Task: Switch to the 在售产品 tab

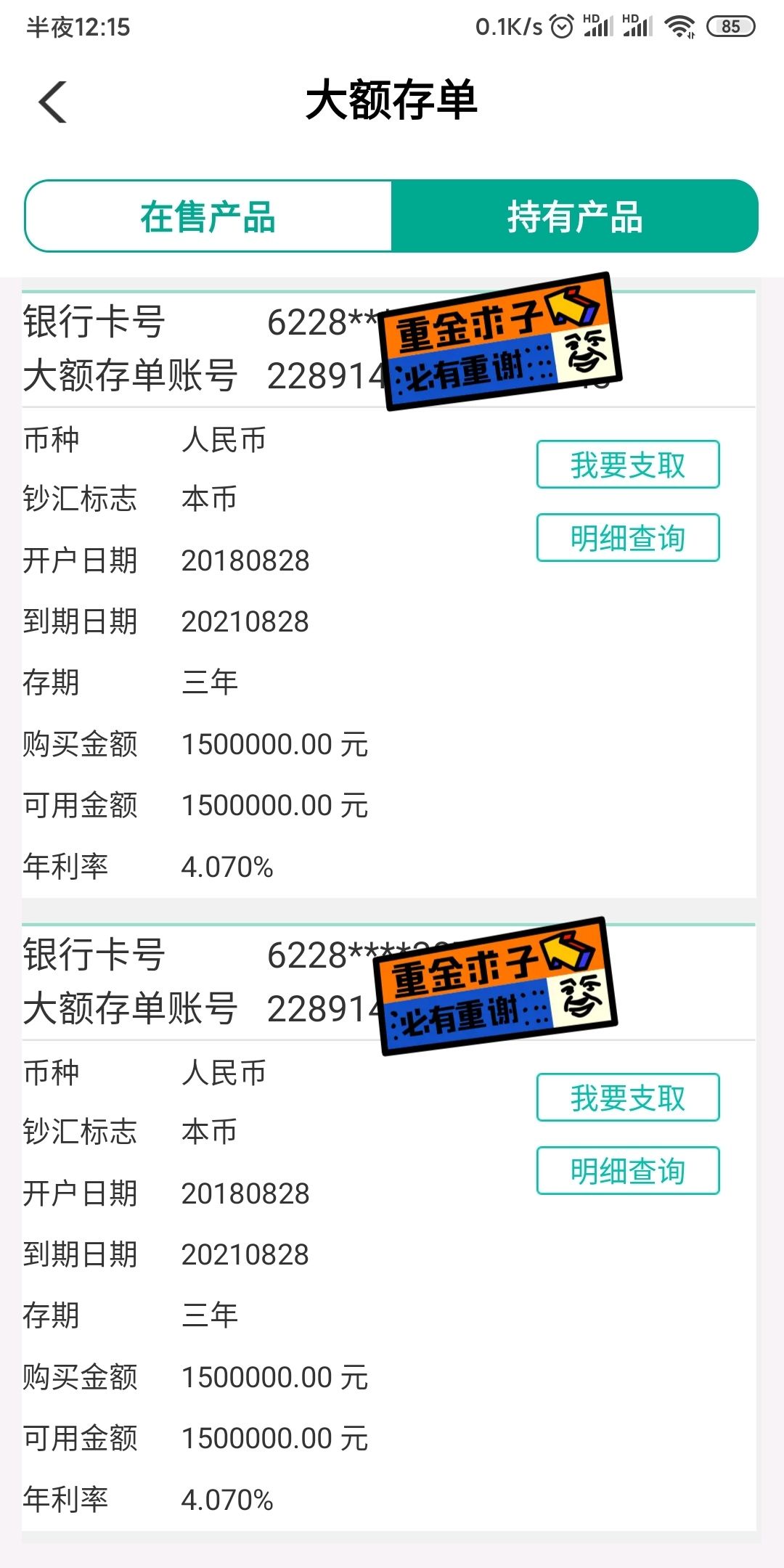Action: [x=208, y=216]
